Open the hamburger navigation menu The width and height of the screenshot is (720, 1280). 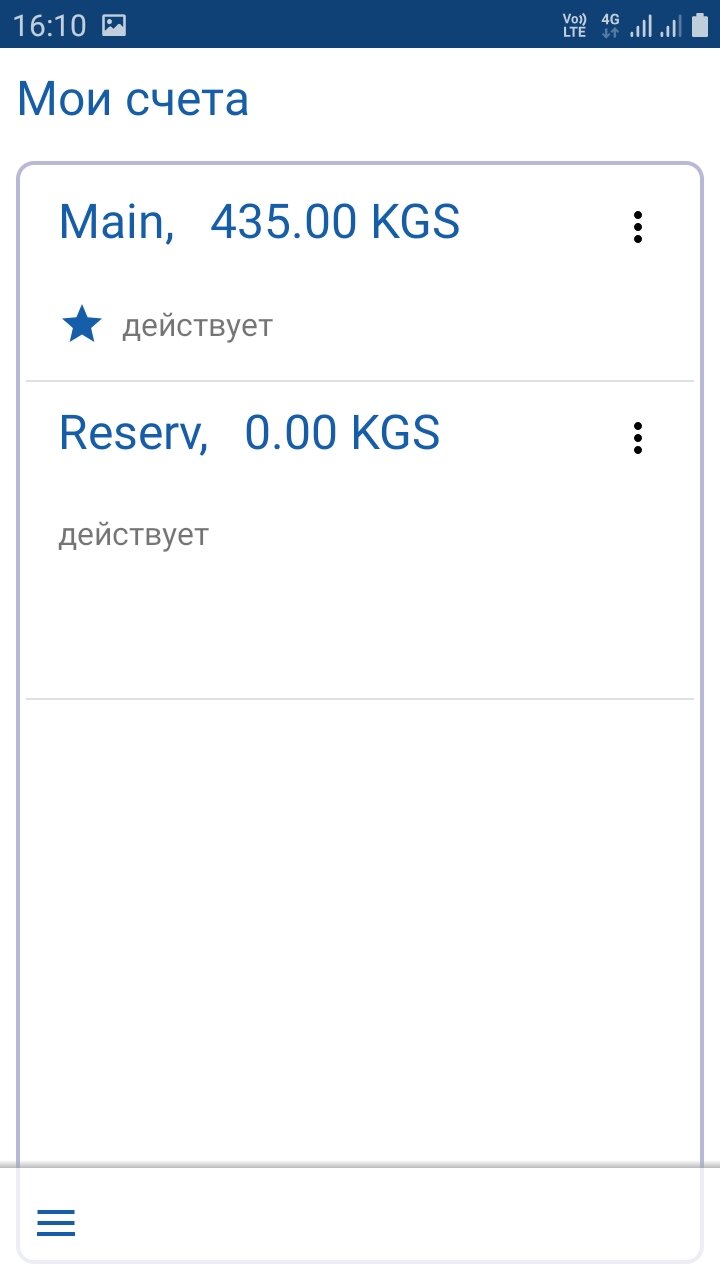[x=56, y=1222]
